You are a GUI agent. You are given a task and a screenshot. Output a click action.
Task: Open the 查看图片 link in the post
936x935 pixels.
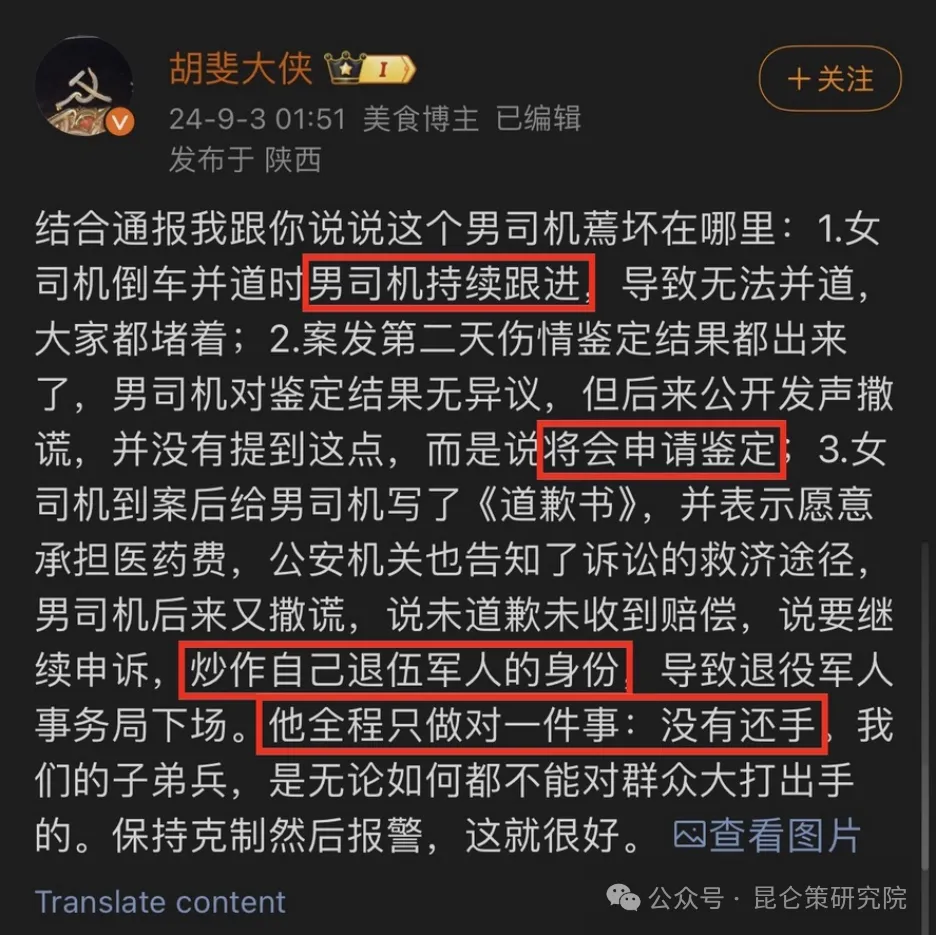[x=768, y=834]
